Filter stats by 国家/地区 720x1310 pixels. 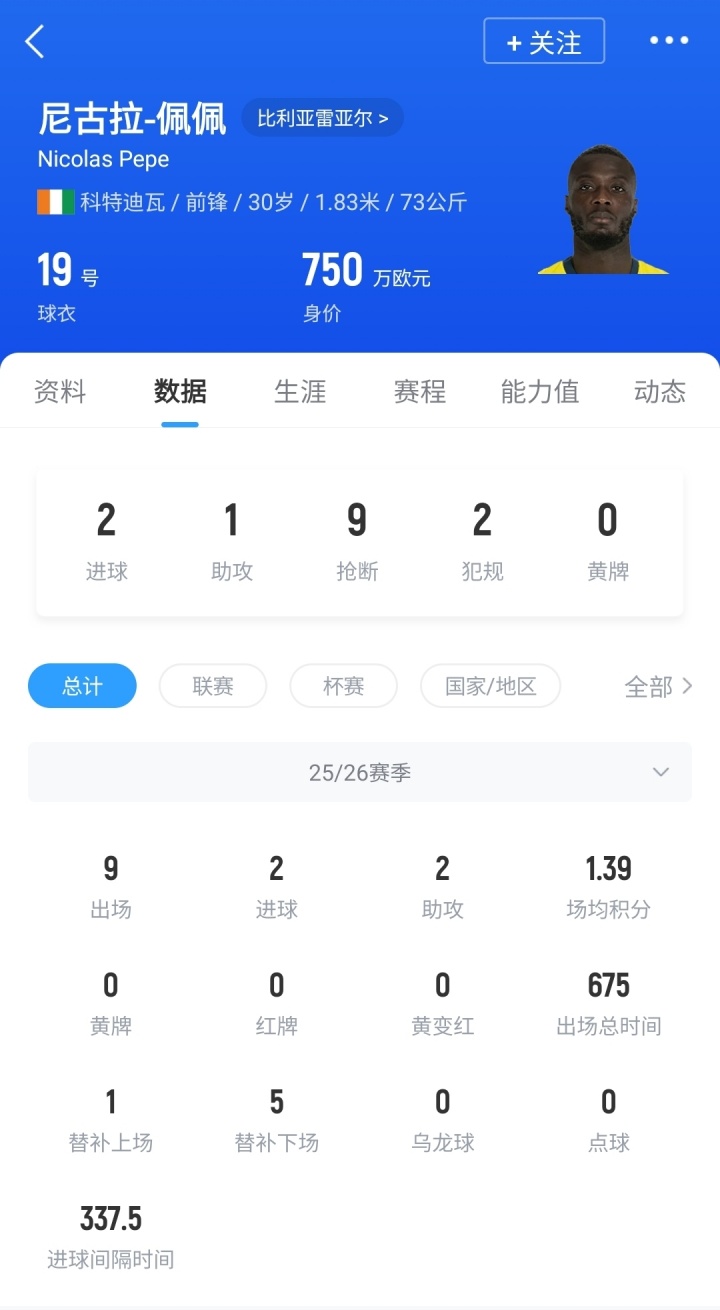click(x=490, y=686)
